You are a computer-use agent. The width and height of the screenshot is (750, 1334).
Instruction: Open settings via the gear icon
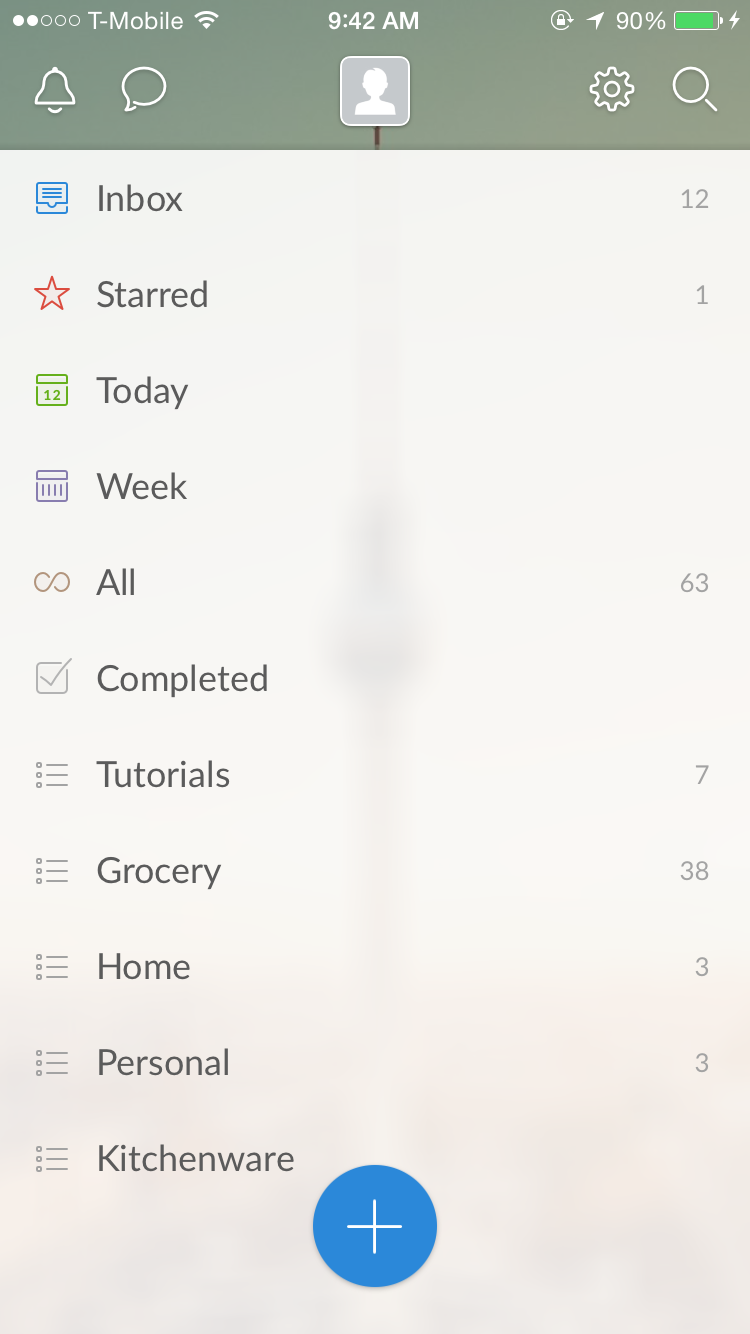[612, 91]
